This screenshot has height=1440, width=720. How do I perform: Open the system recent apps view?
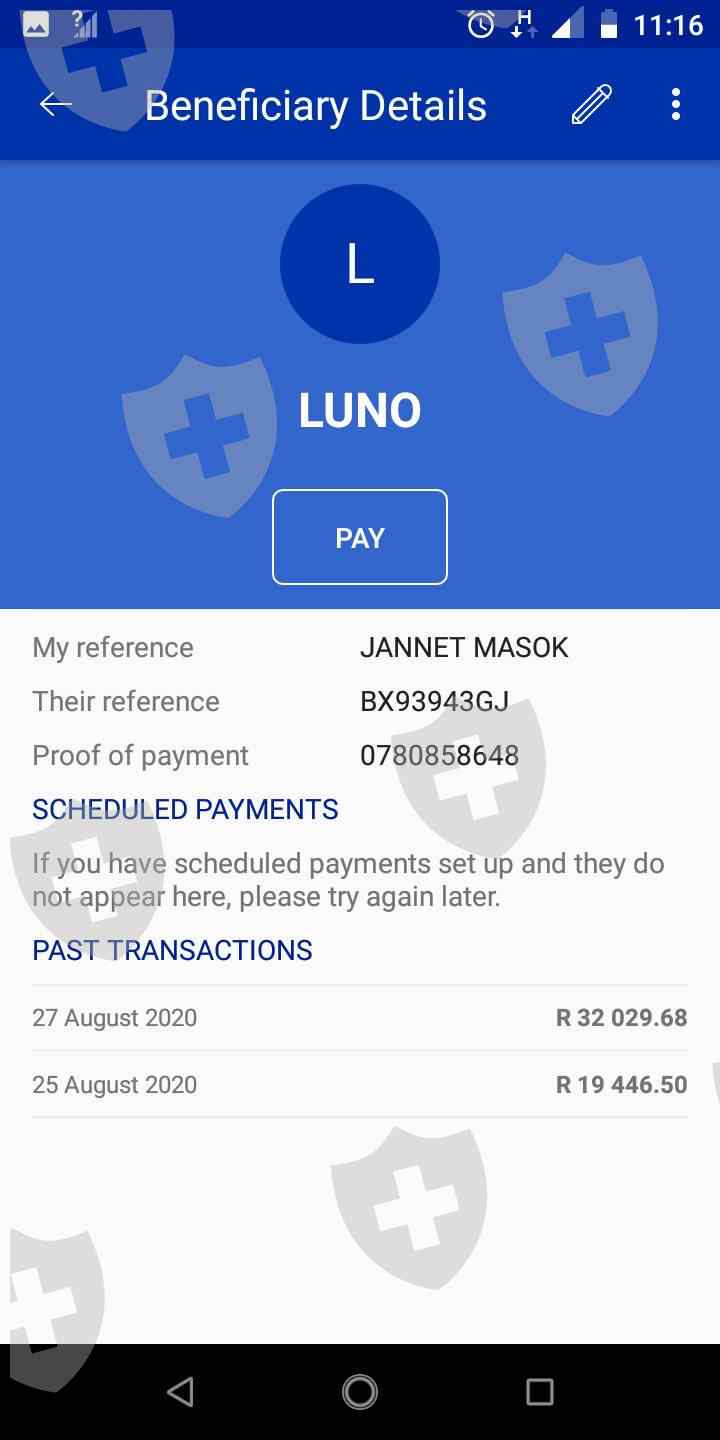(x=539, y=1392)
